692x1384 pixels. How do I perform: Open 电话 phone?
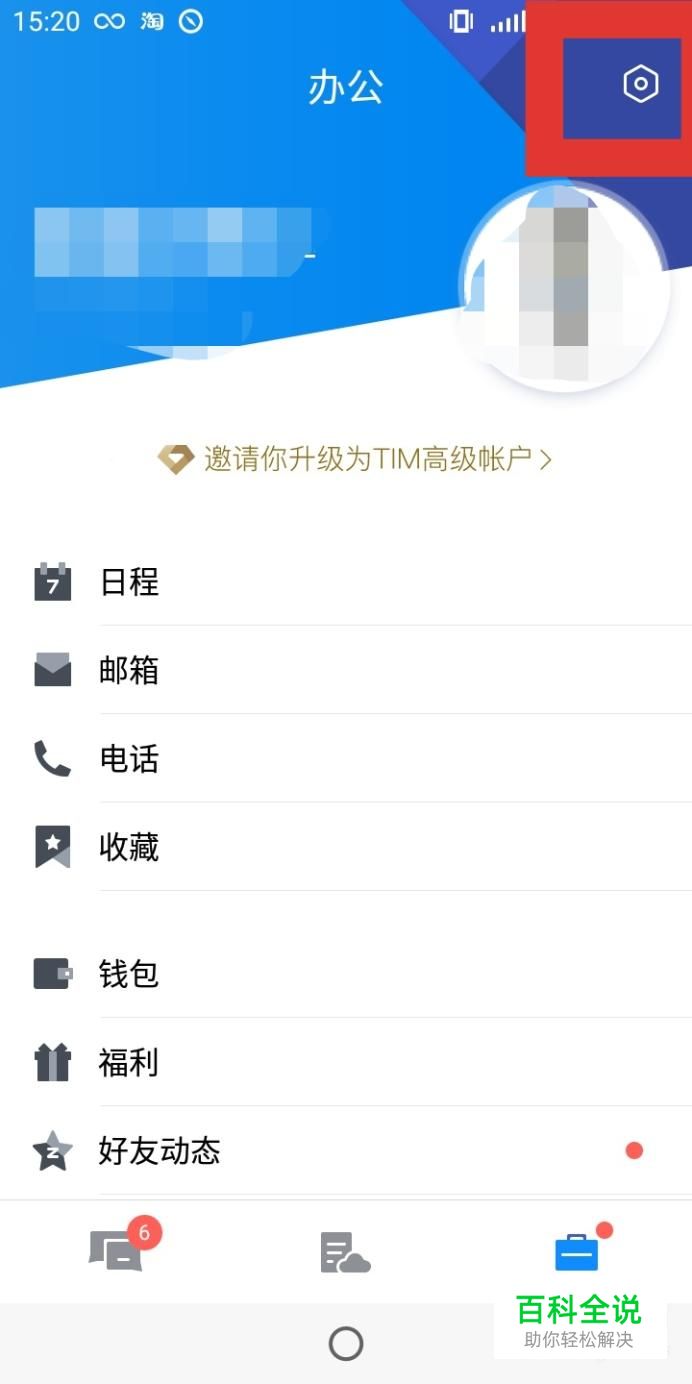[x=130, y=759]
